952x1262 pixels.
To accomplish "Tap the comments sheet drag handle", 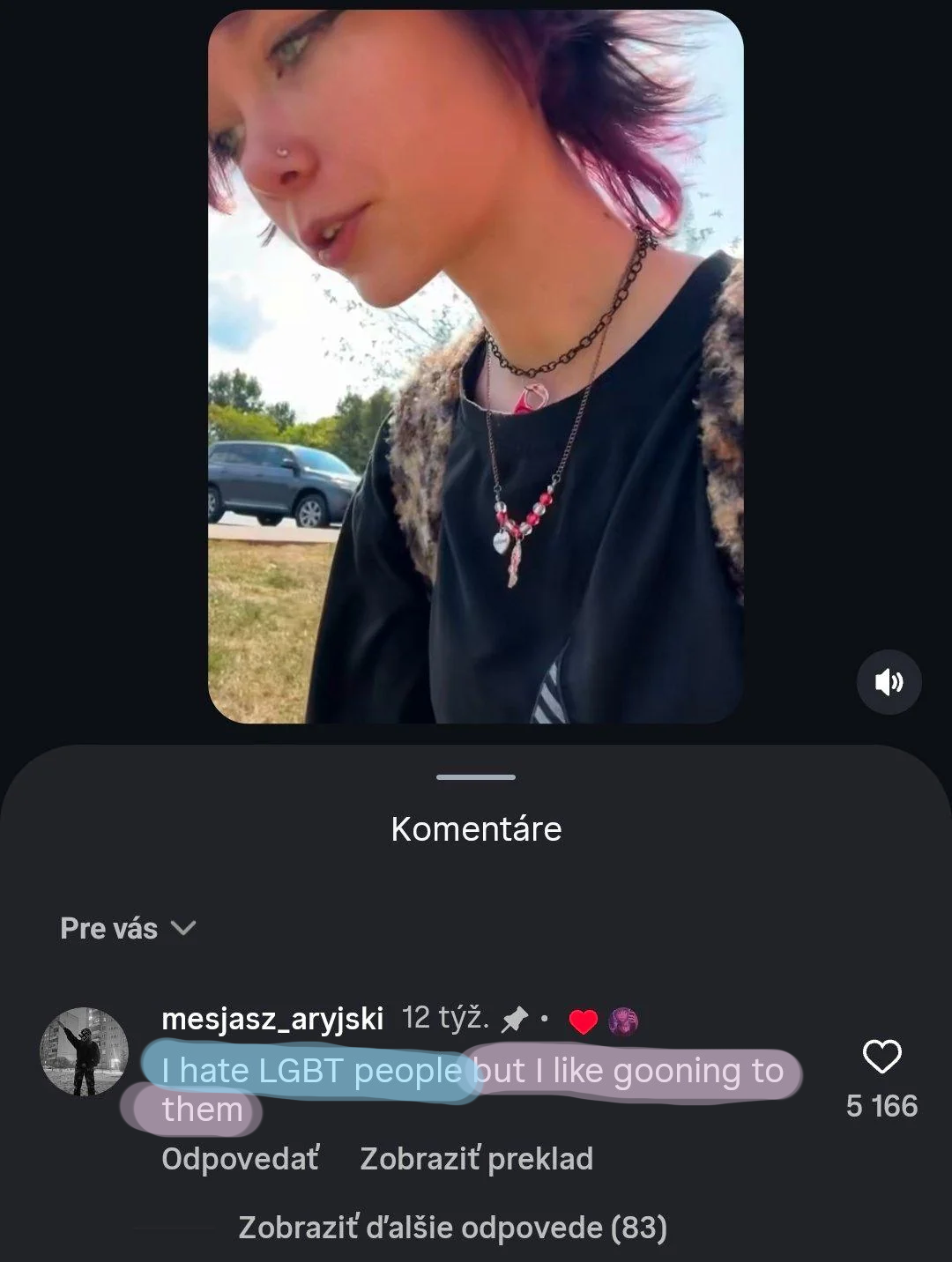I will [x=476, y=777].
